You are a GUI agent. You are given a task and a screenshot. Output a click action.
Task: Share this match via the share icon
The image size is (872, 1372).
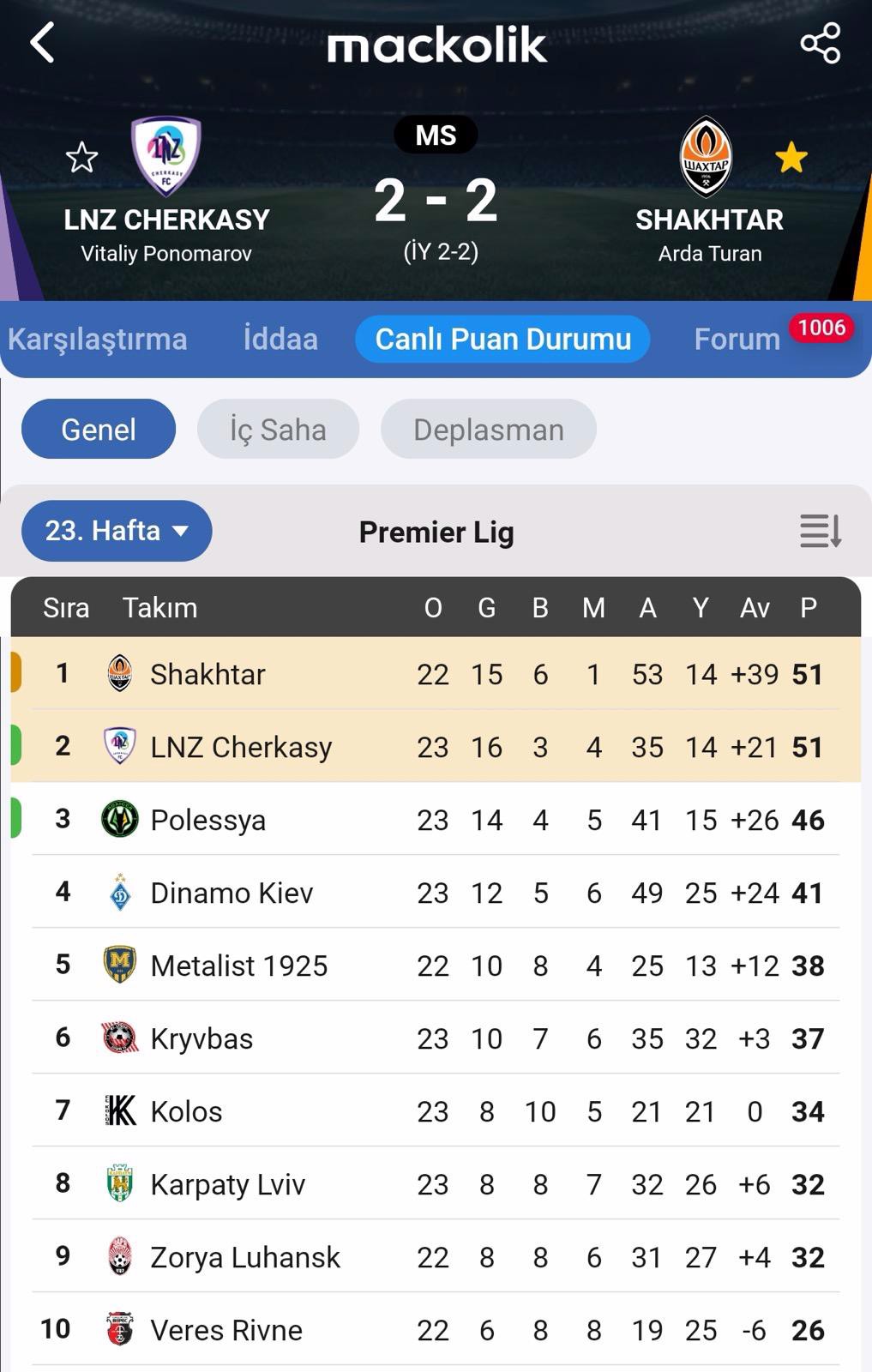[x=820, y=43]
